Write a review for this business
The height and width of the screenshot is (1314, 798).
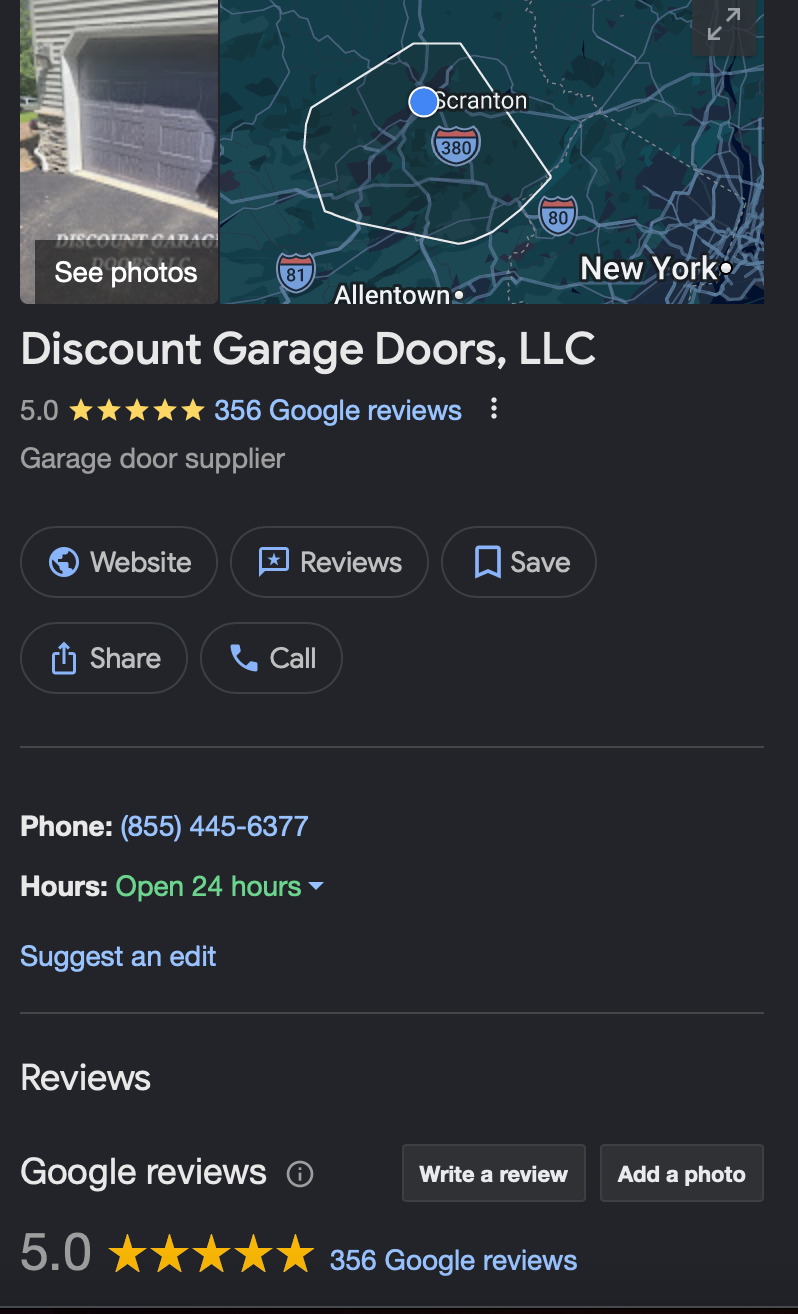(493, 1174)
